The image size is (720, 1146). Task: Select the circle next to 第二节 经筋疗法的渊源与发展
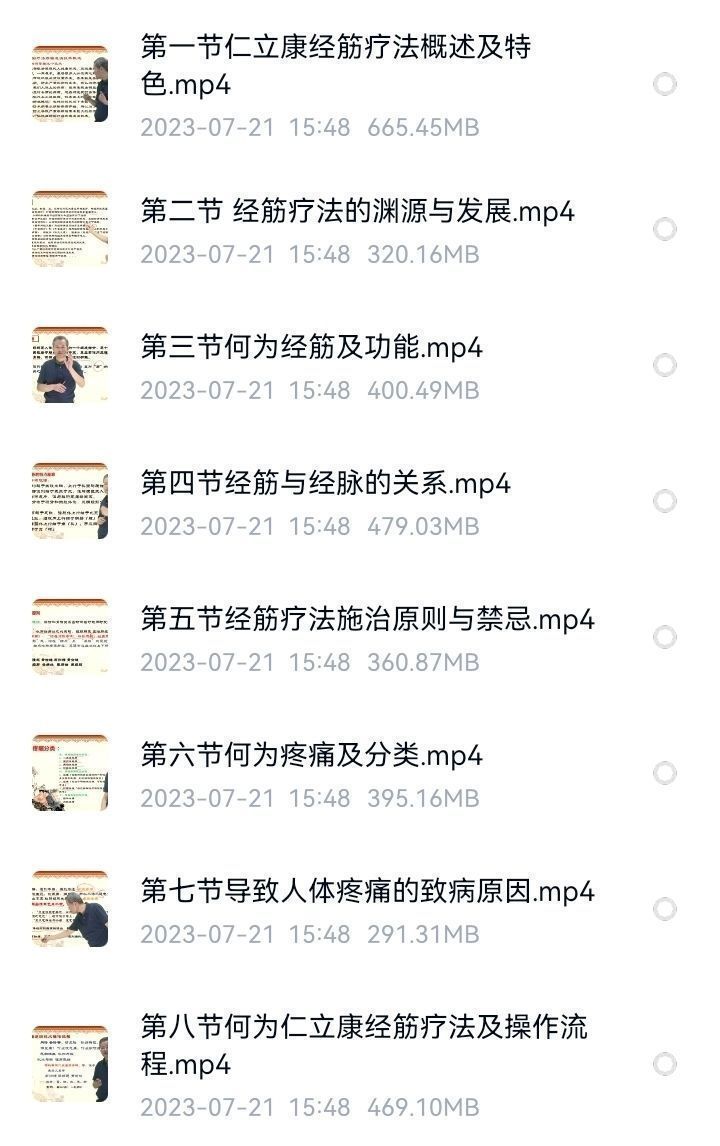point(665,230)
